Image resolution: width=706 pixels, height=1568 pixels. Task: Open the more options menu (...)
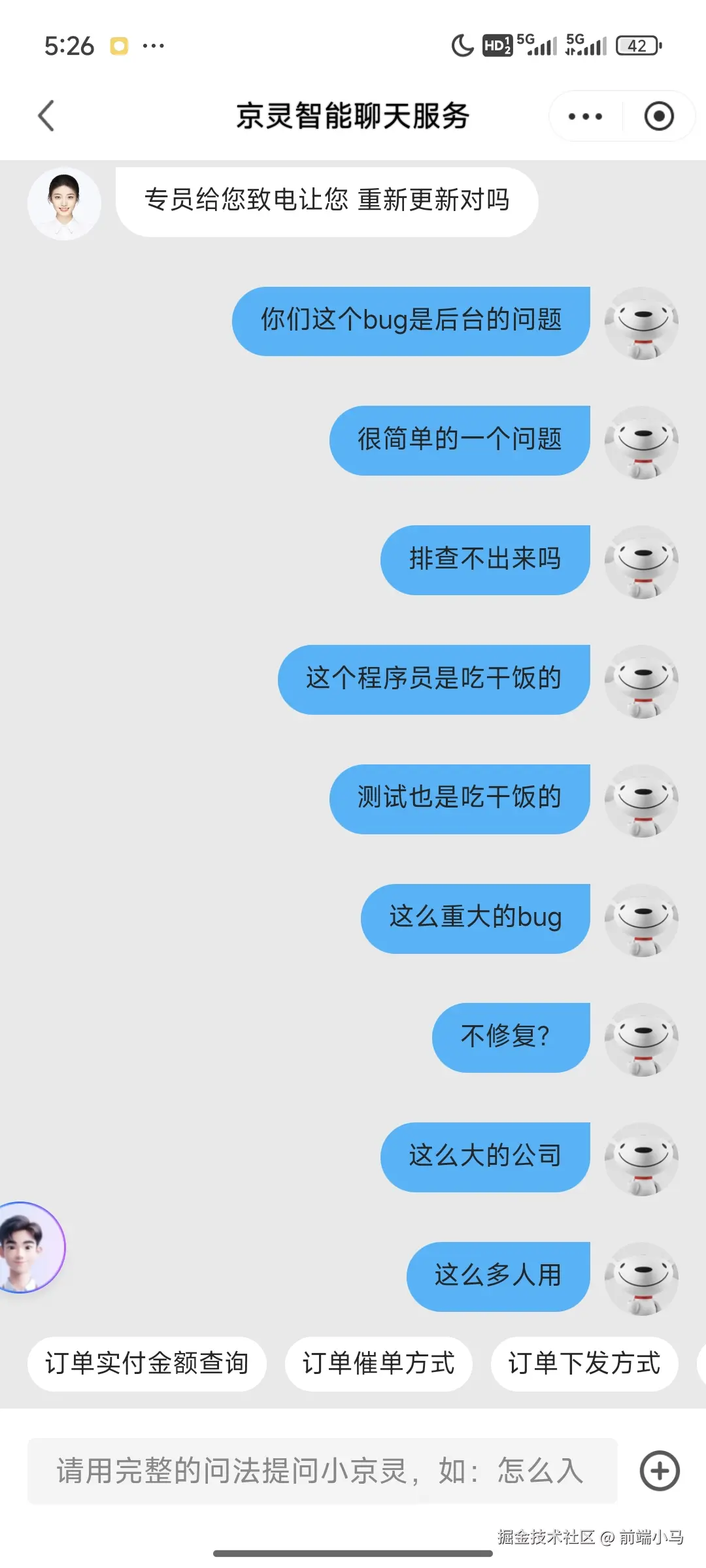(584, 116)
